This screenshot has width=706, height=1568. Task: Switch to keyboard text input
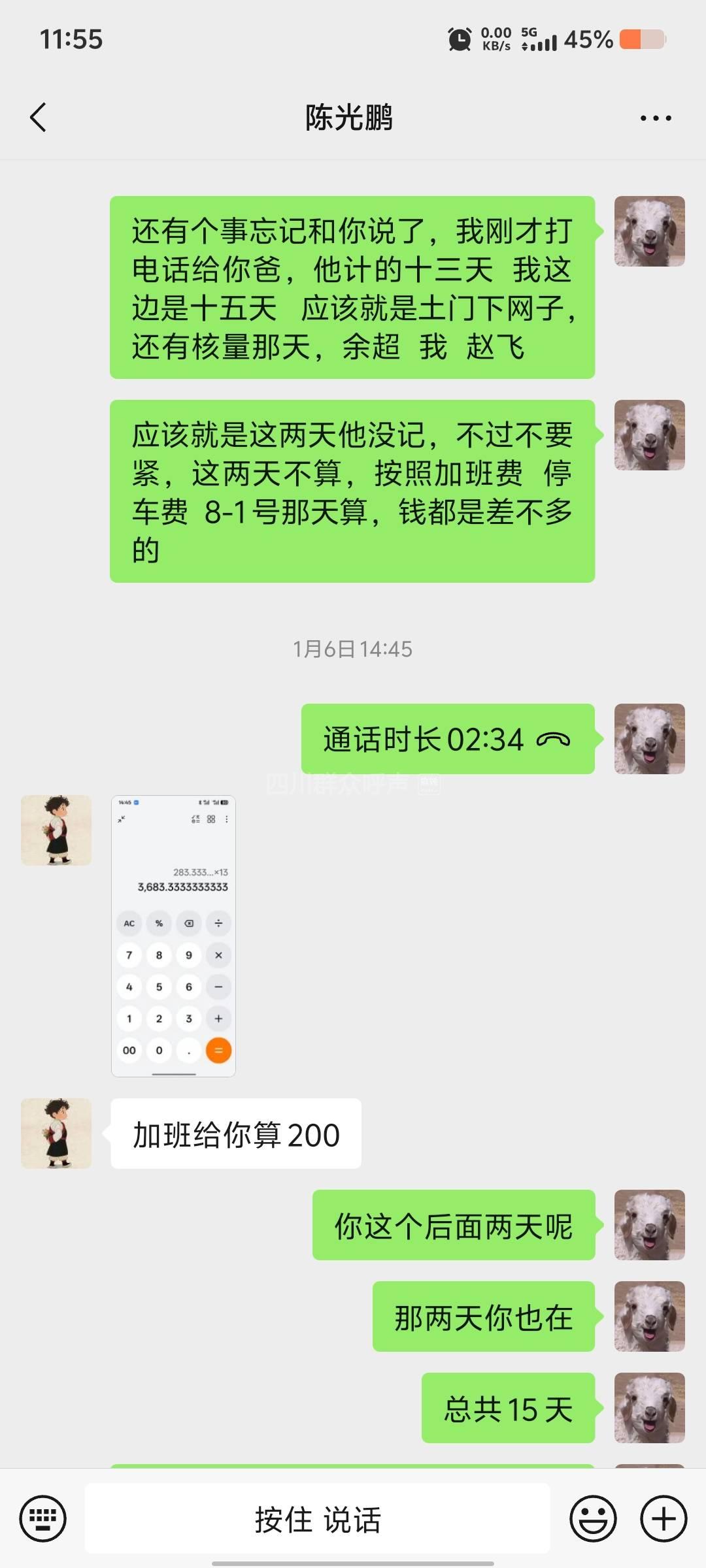tap(43, 1518)
